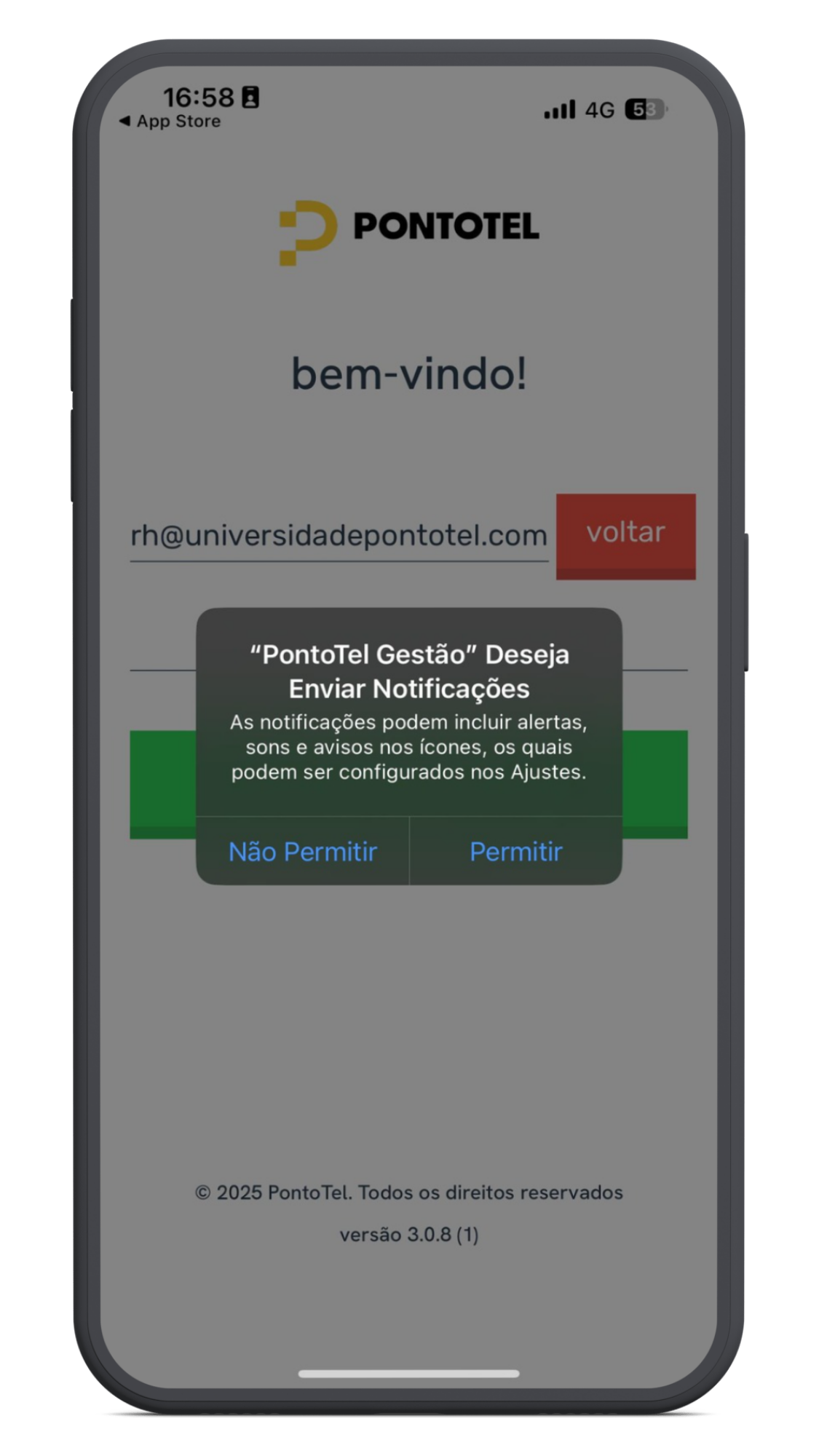Tap the email field rh@universidadepontotel.com
Viewport: 819px width, 1456px height.
coord(339,536)
